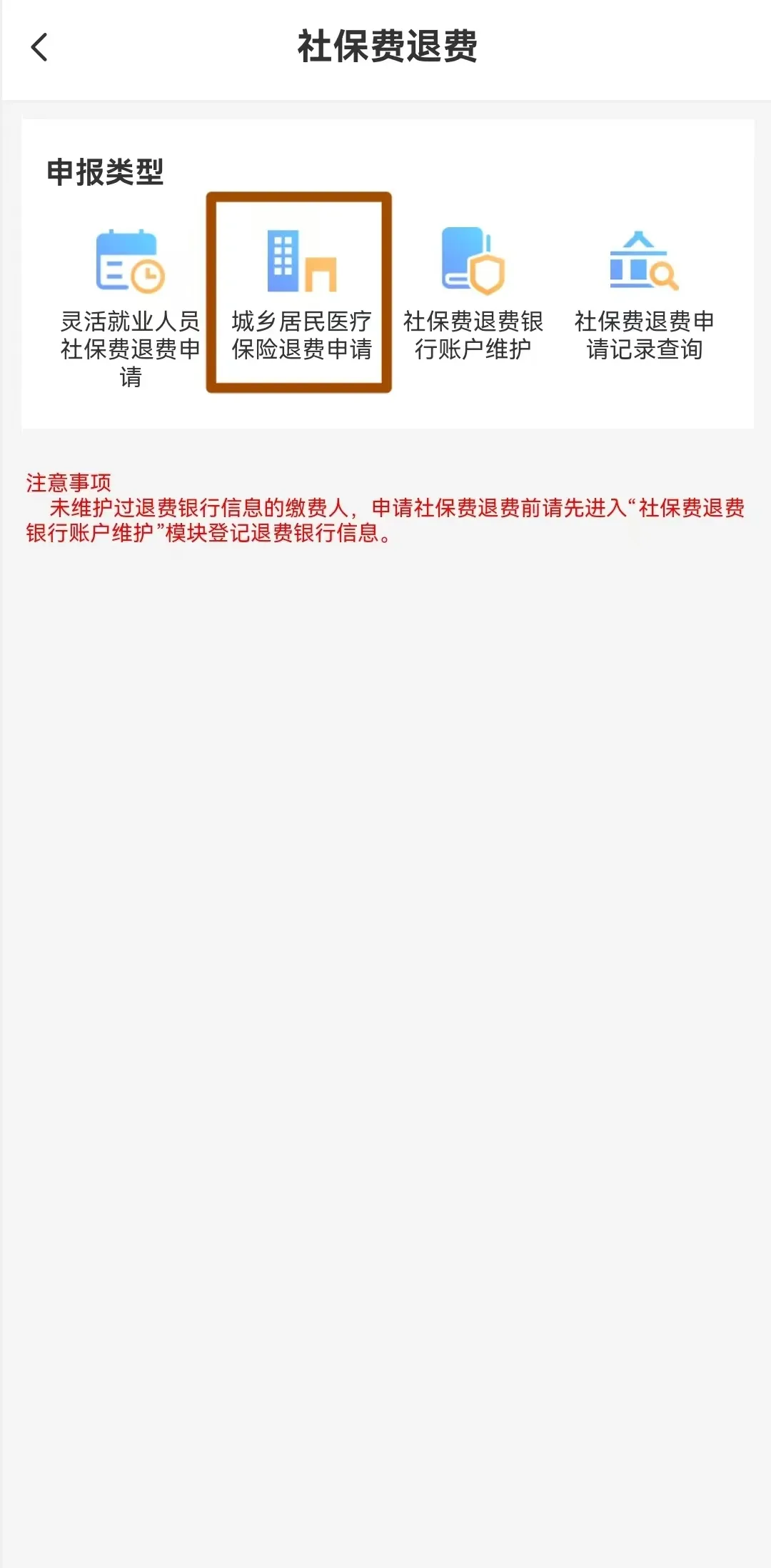The height and width of the screenshot is (1568, 771).
Task: Open 灵活就业人员社保费退费申请
Action: coord(130,307)
